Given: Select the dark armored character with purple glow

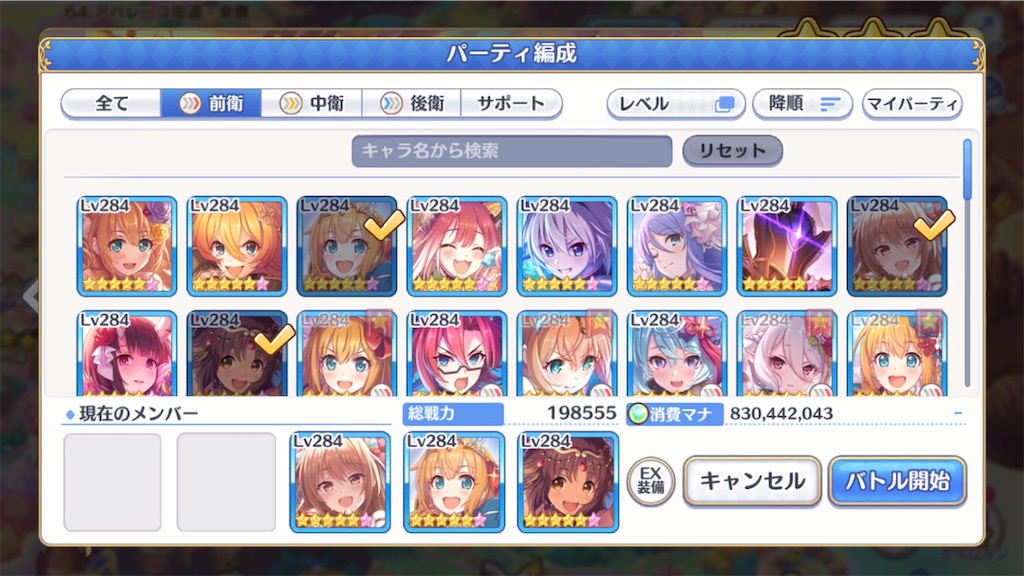Looking at the screenshot, I should (787, 246).
